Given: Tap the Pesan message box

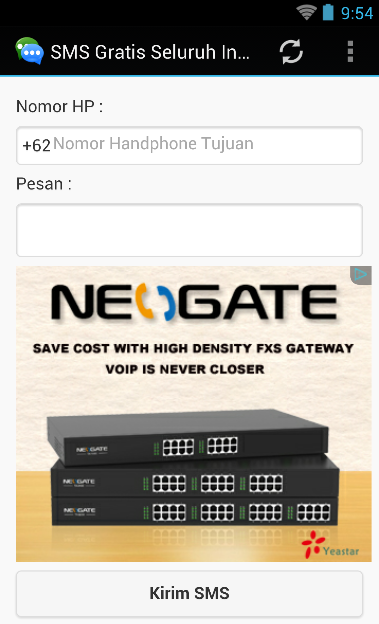Looking at the screenshot, I should click(189, 230).
